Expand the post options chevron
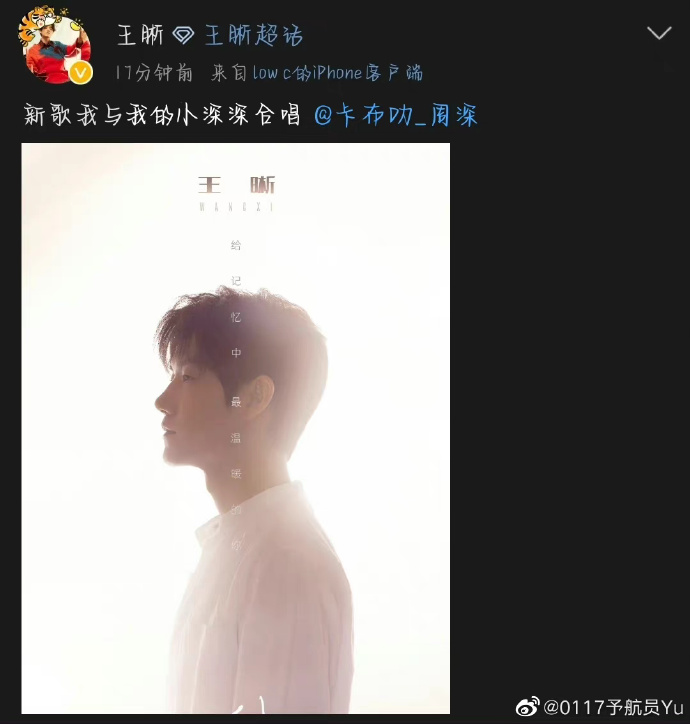Image resolution: width=690 pixels, height=724 pixels. pos(659,33)
